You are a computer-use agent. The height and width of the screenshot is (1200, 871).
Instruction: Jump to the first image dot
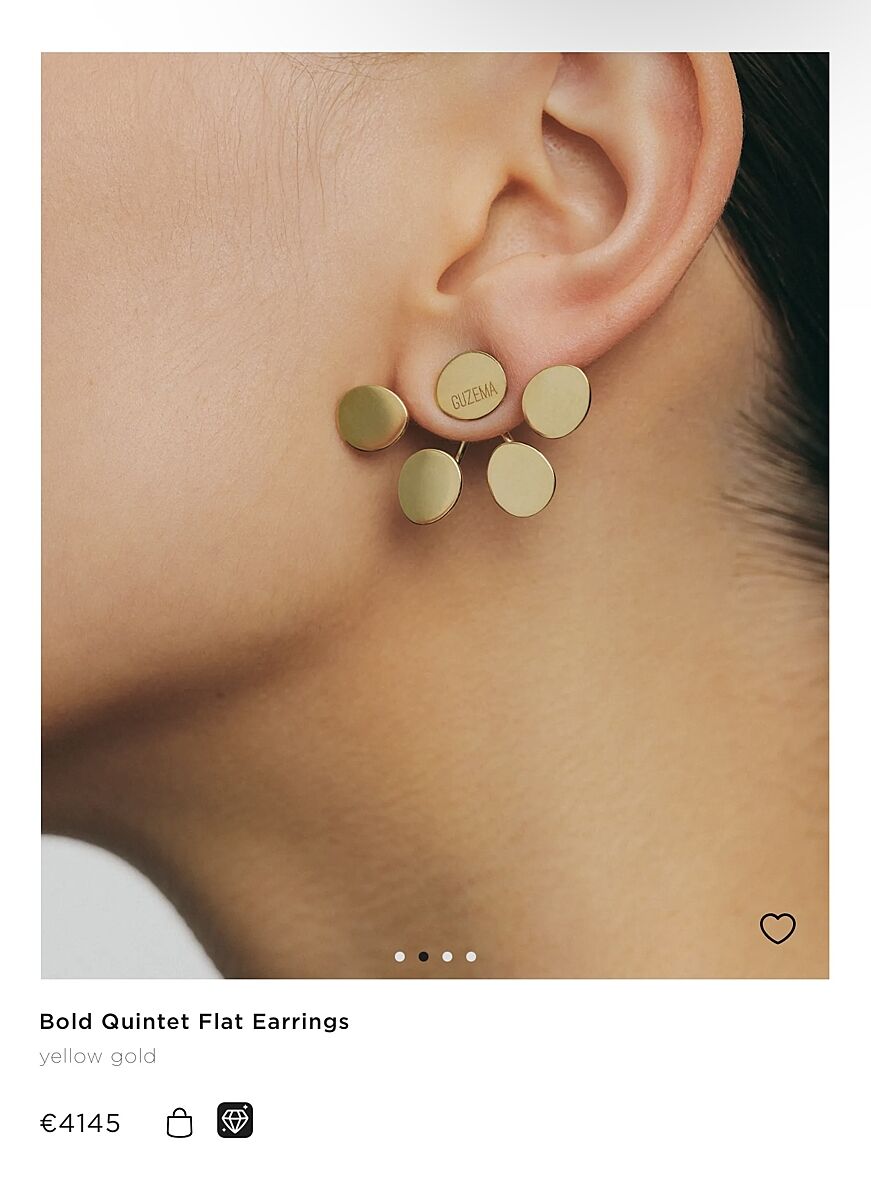400,956
